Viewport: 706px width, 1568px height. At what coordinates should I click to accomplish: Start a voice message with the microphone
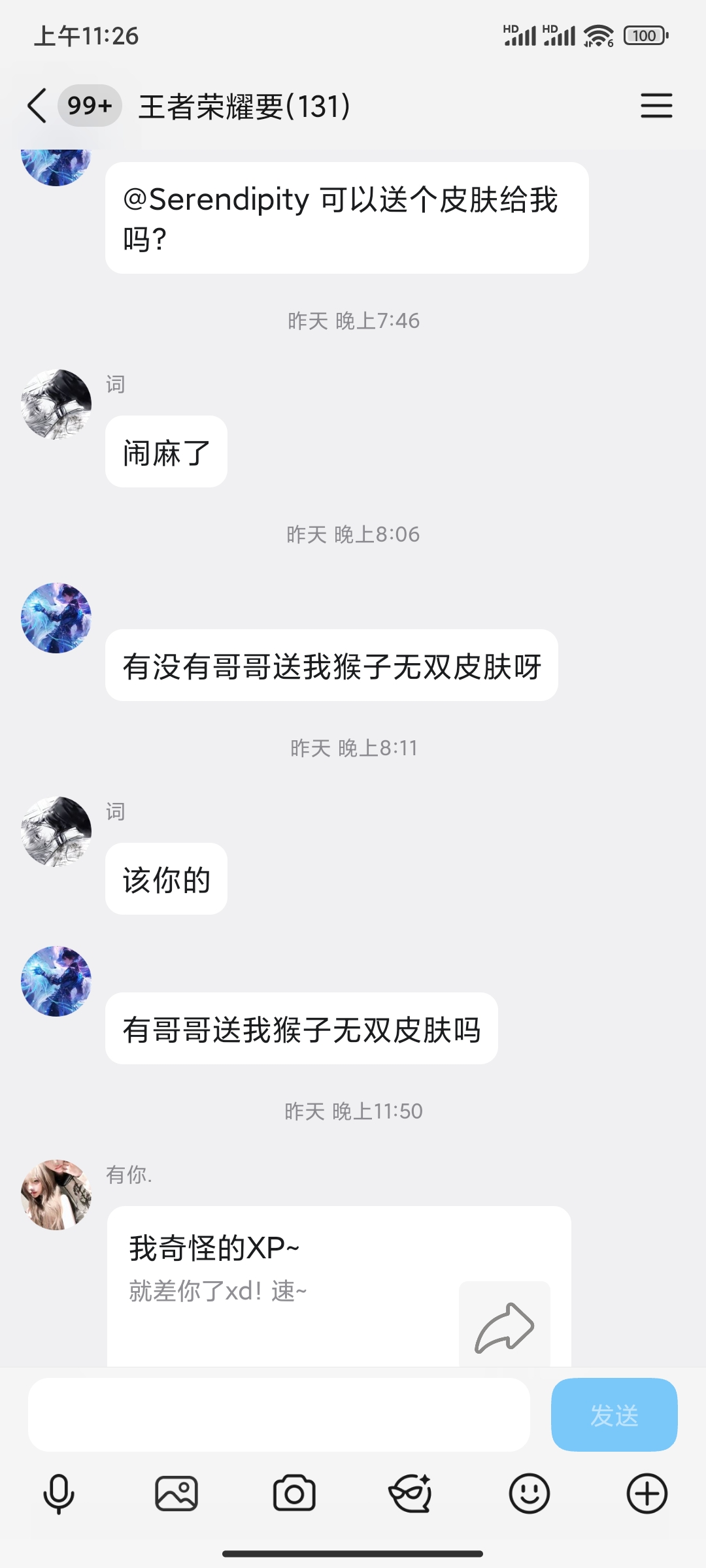tap(59, 1494)
